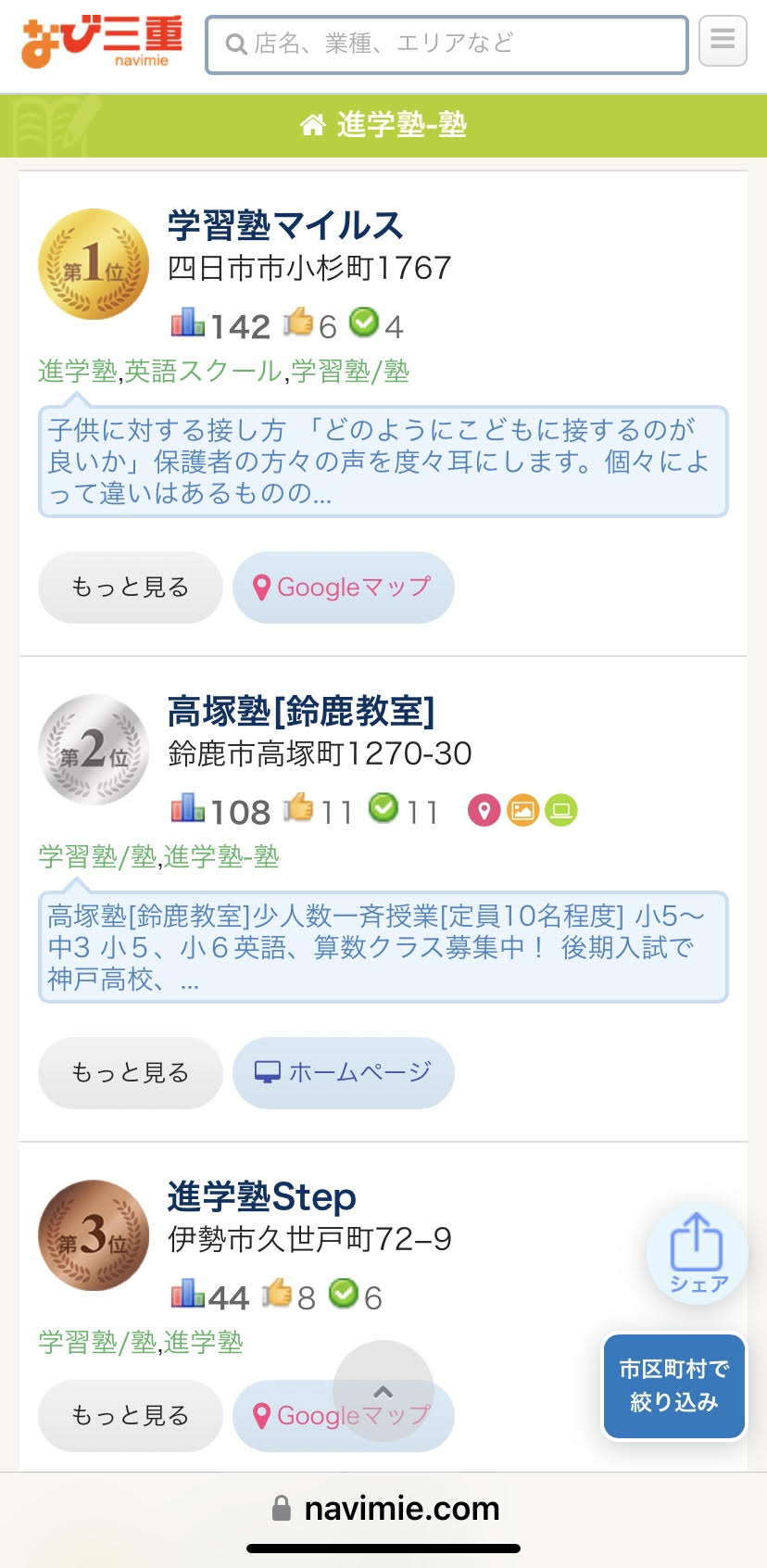Viewport: 767px width, 1568px height.
Task: Open the hamburger menu
Action: [x=723, y=41]
